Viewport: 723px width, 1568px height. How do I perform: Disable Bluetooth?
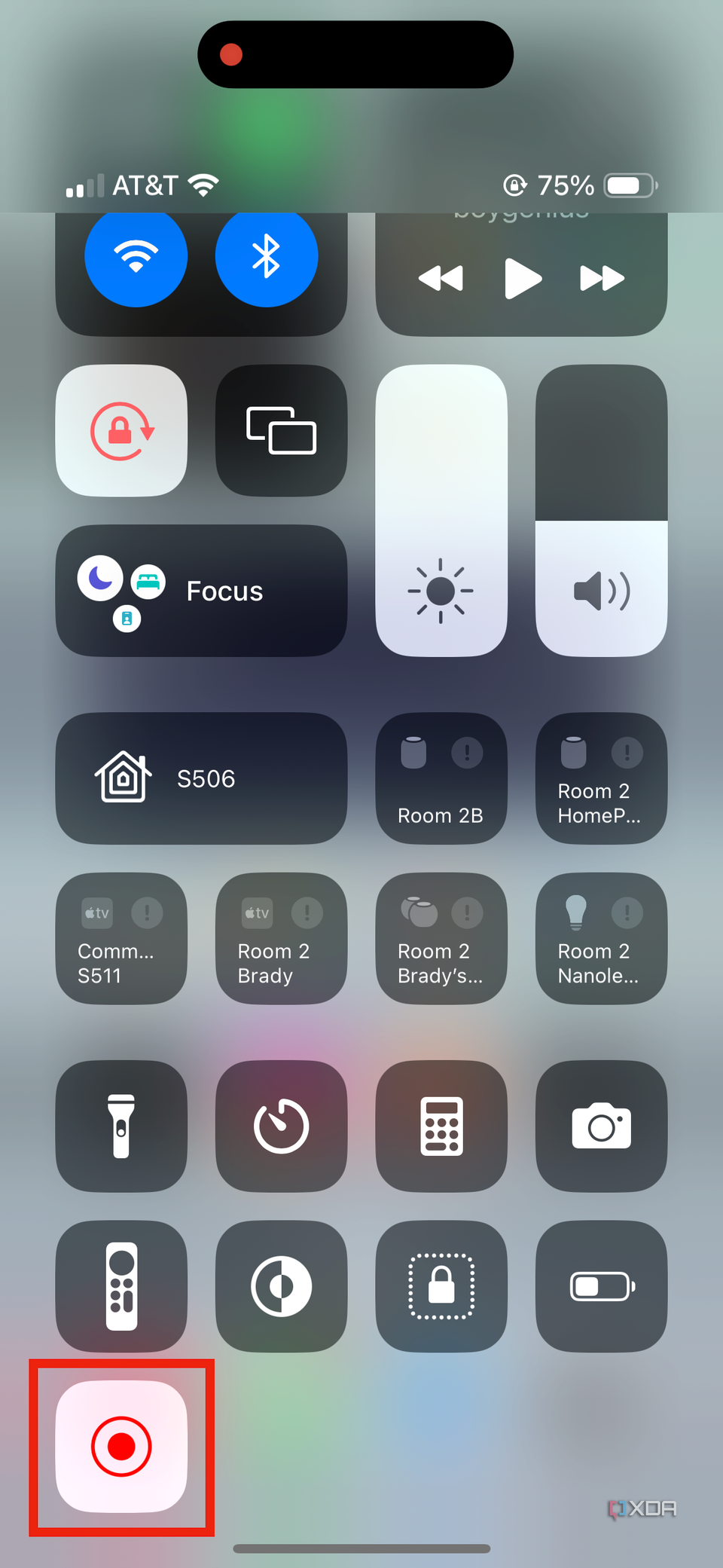click(266, 256)
